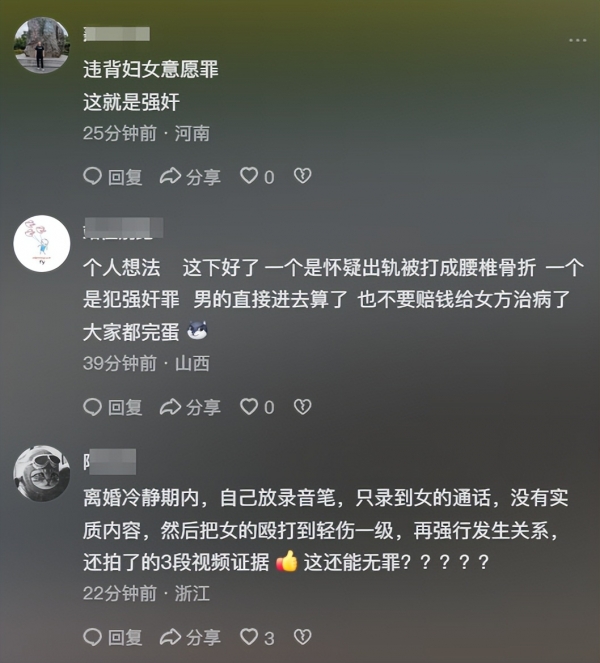Share the 浙江 comment
600x663 pixels.
coord(190,637)
